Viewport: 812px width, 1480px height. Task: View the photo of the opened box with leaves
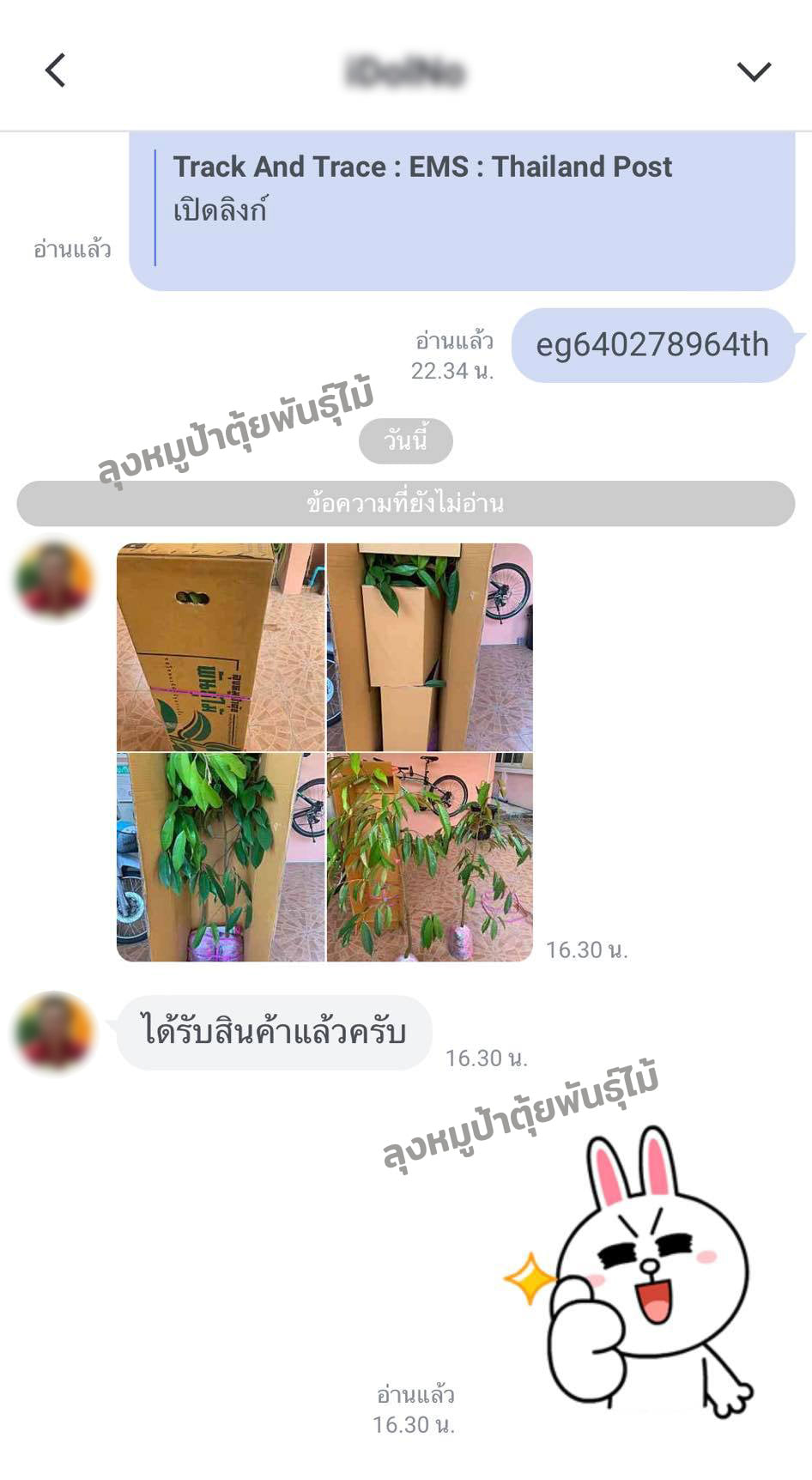(429, 646)
